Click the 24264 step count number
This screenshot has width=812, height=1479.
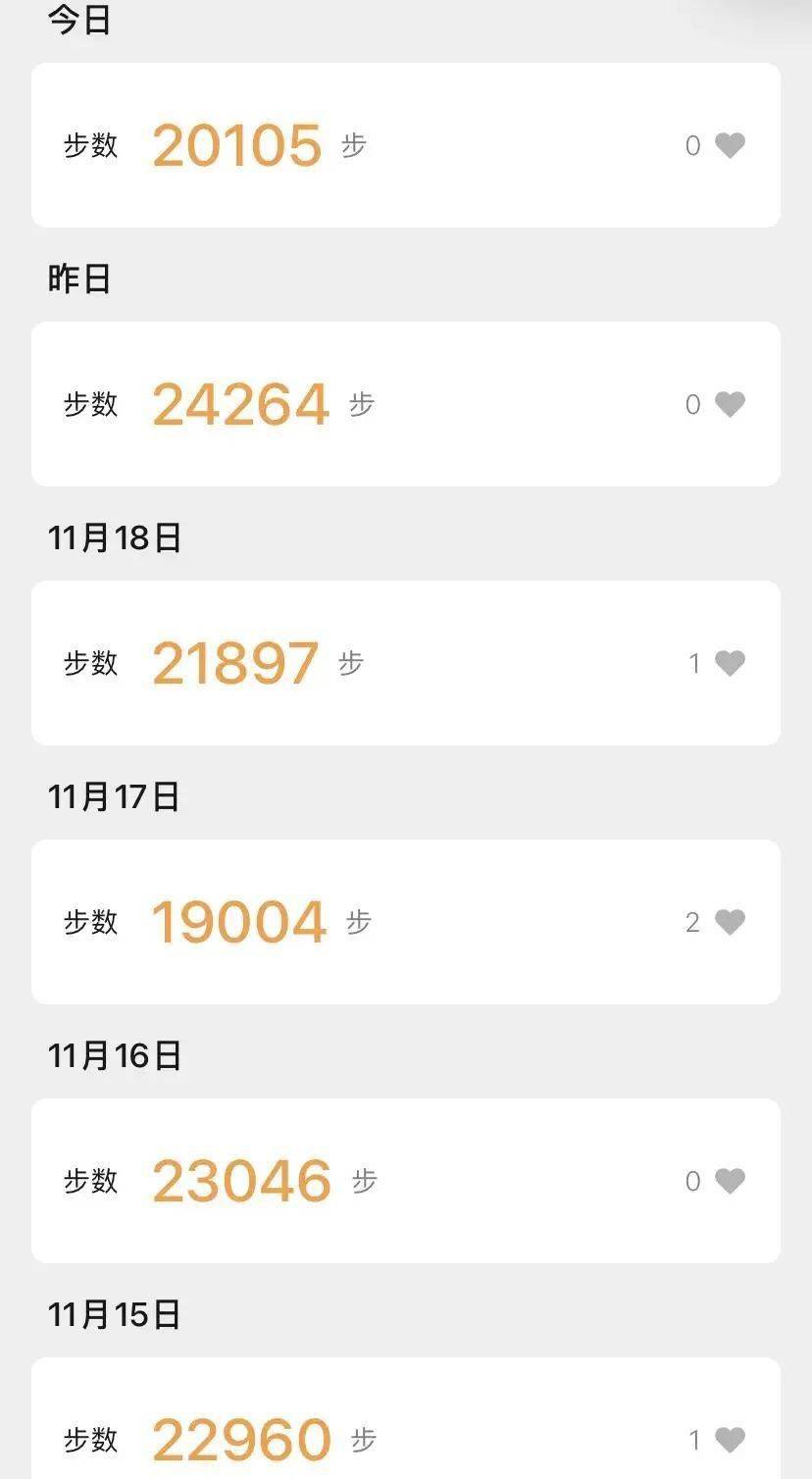click(240, 403)
